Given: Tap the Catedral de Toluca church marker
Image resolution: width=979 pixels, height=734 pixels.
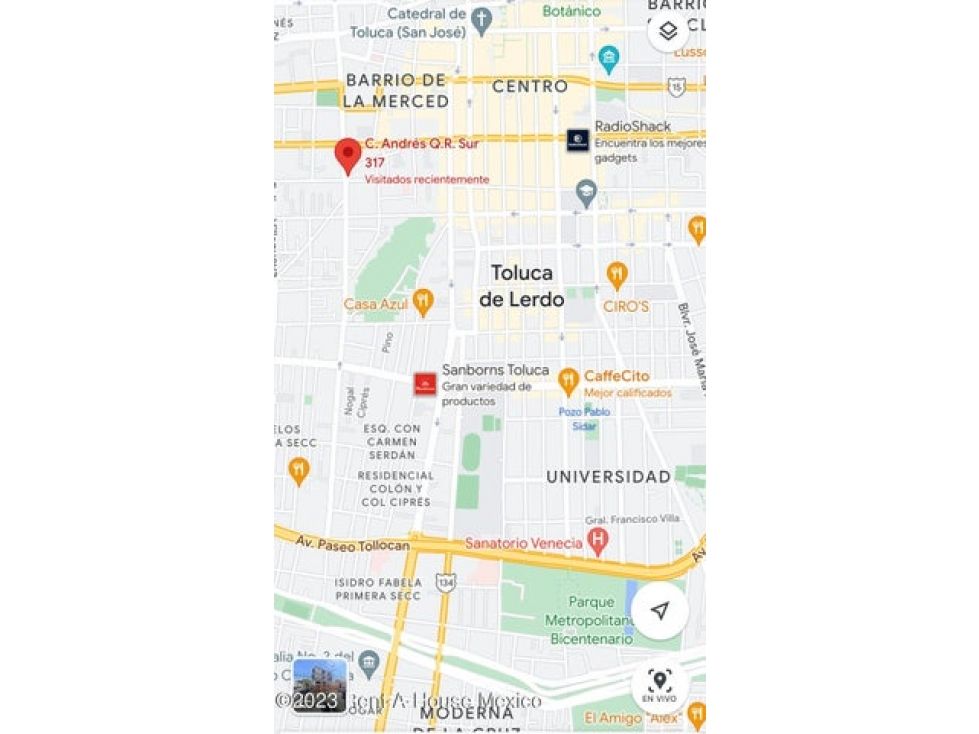Looking at the screenshot, I should click(481, 21).
